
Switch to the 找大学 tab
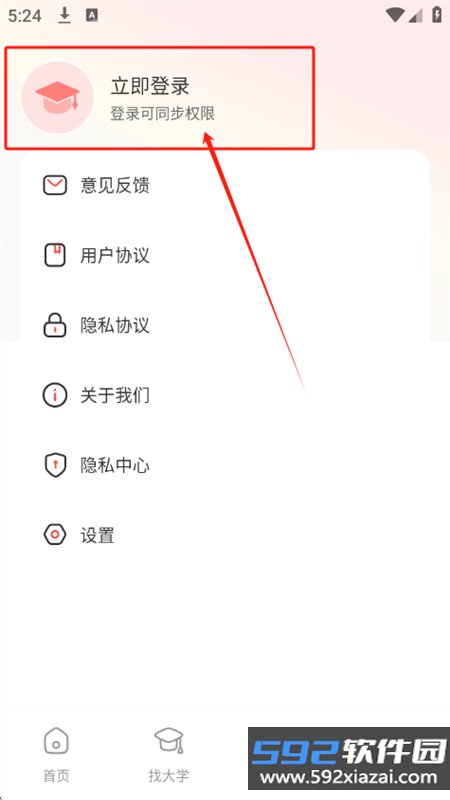[x=169, y=755]
